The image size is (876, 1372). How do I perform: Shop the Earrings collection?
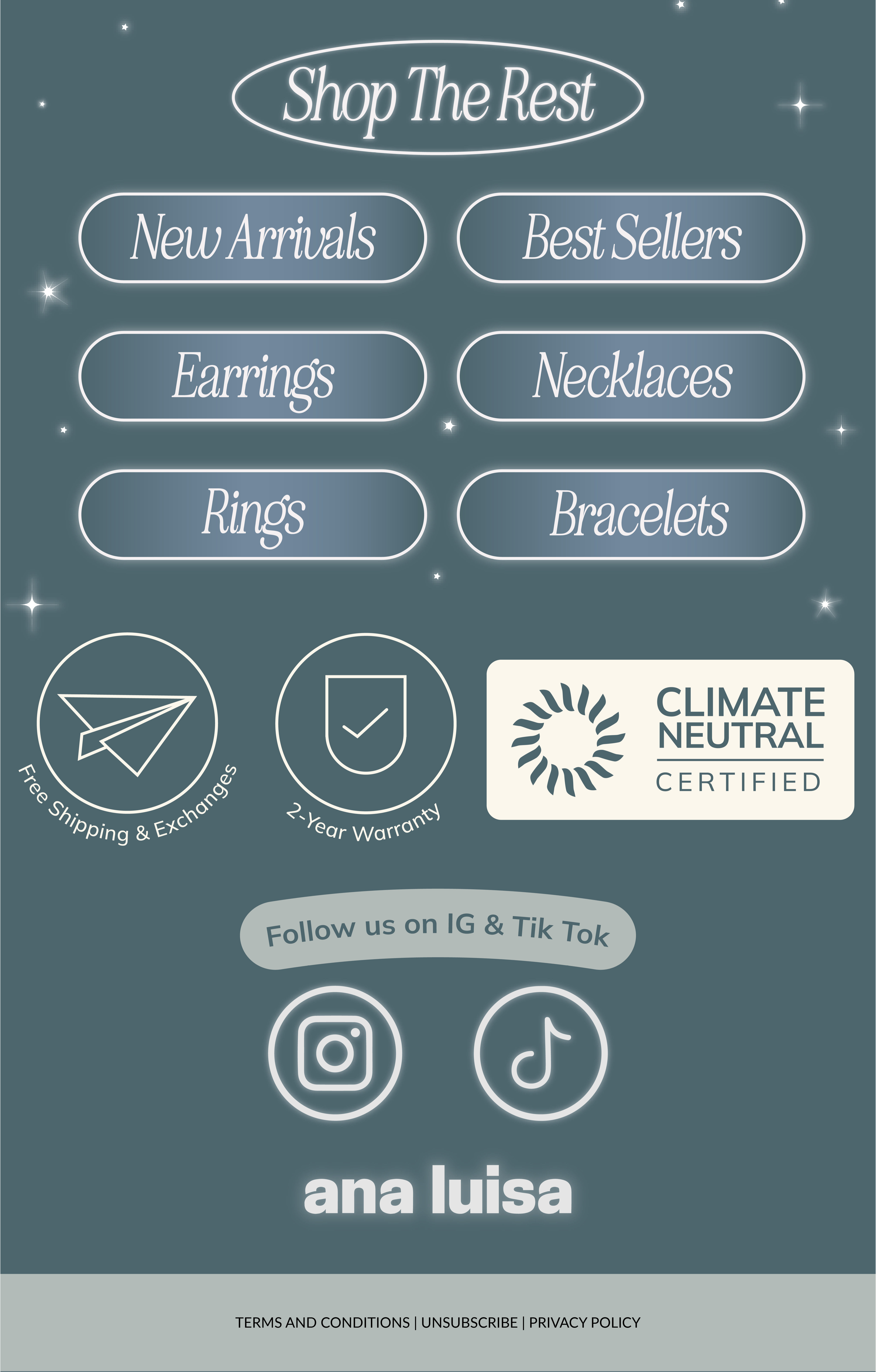point(252,376)
